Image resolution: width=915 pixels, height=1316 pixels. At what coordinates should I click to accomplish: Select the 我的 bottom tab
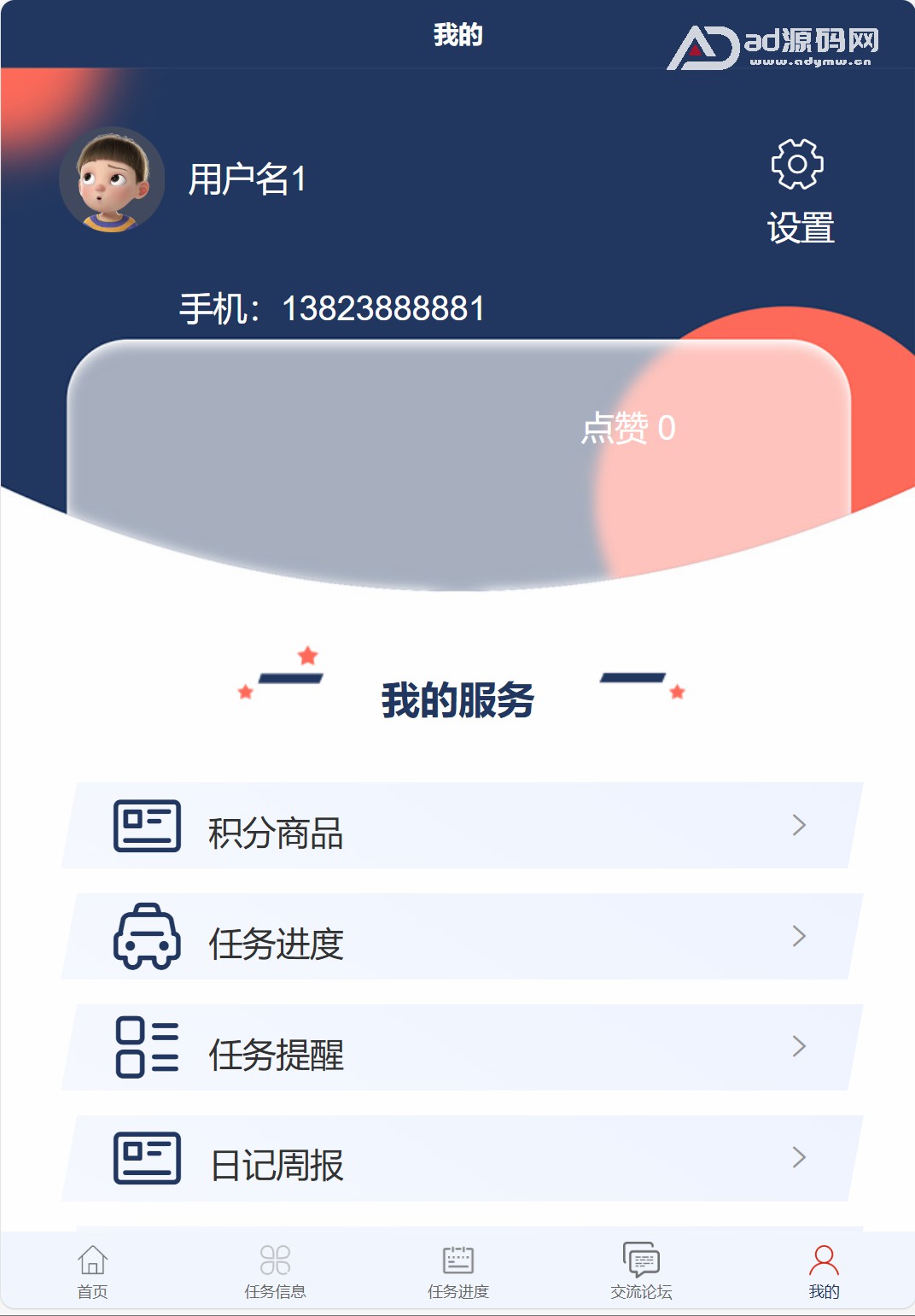(824, 1271)
